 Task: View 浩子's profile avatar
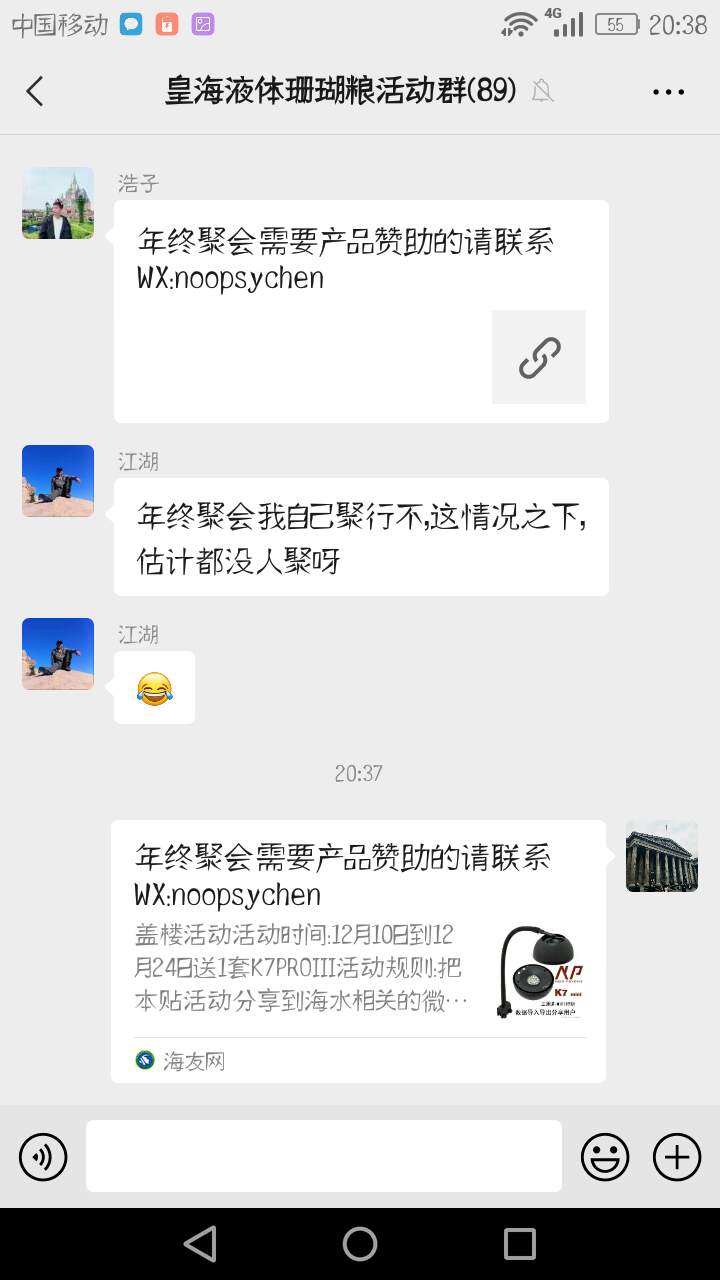coord(58,203)
